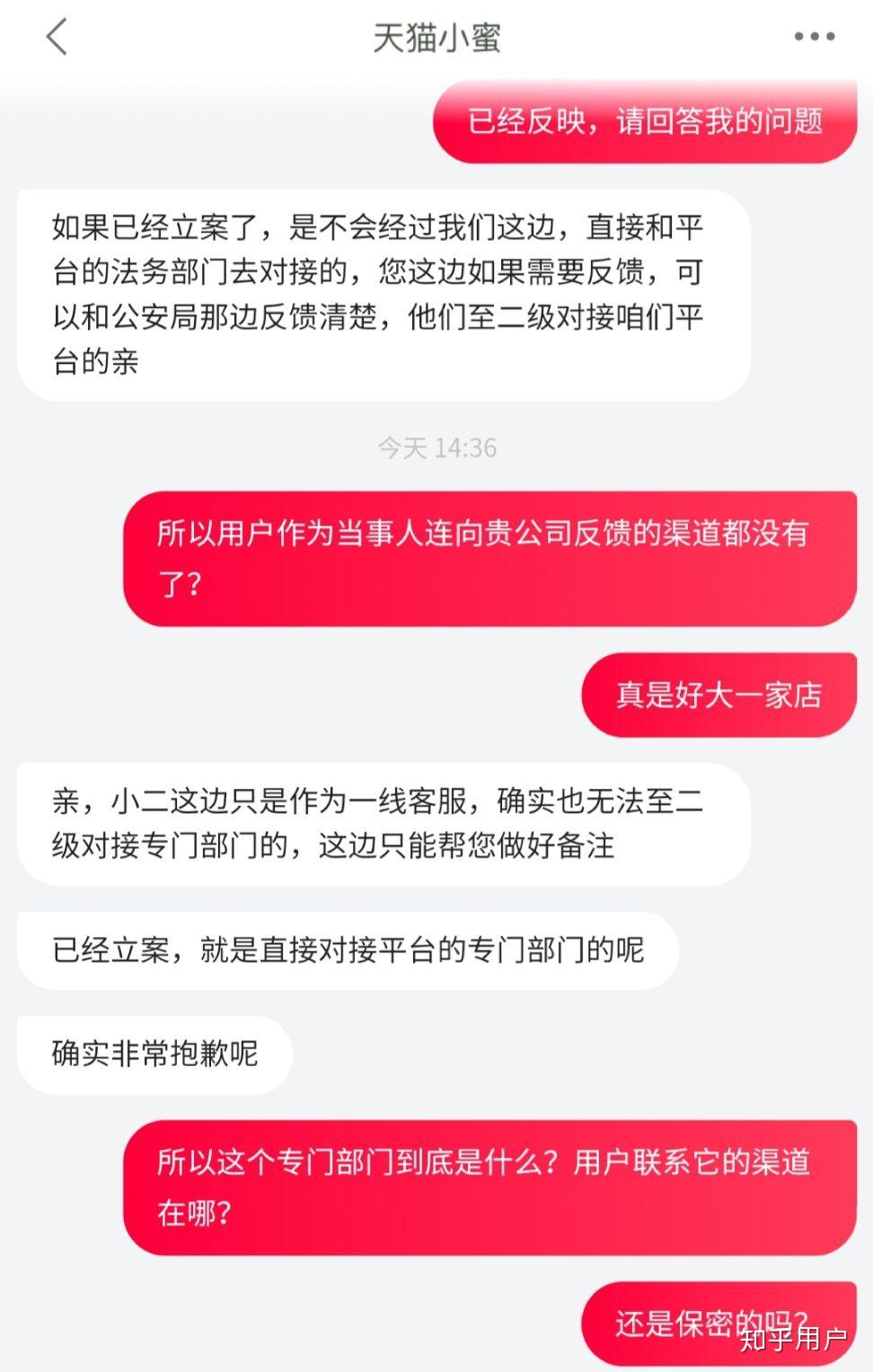Viewport: 873px width, 1372px height.
Task: Tap the chat header bar area
Action: click(x=436, y=38)
